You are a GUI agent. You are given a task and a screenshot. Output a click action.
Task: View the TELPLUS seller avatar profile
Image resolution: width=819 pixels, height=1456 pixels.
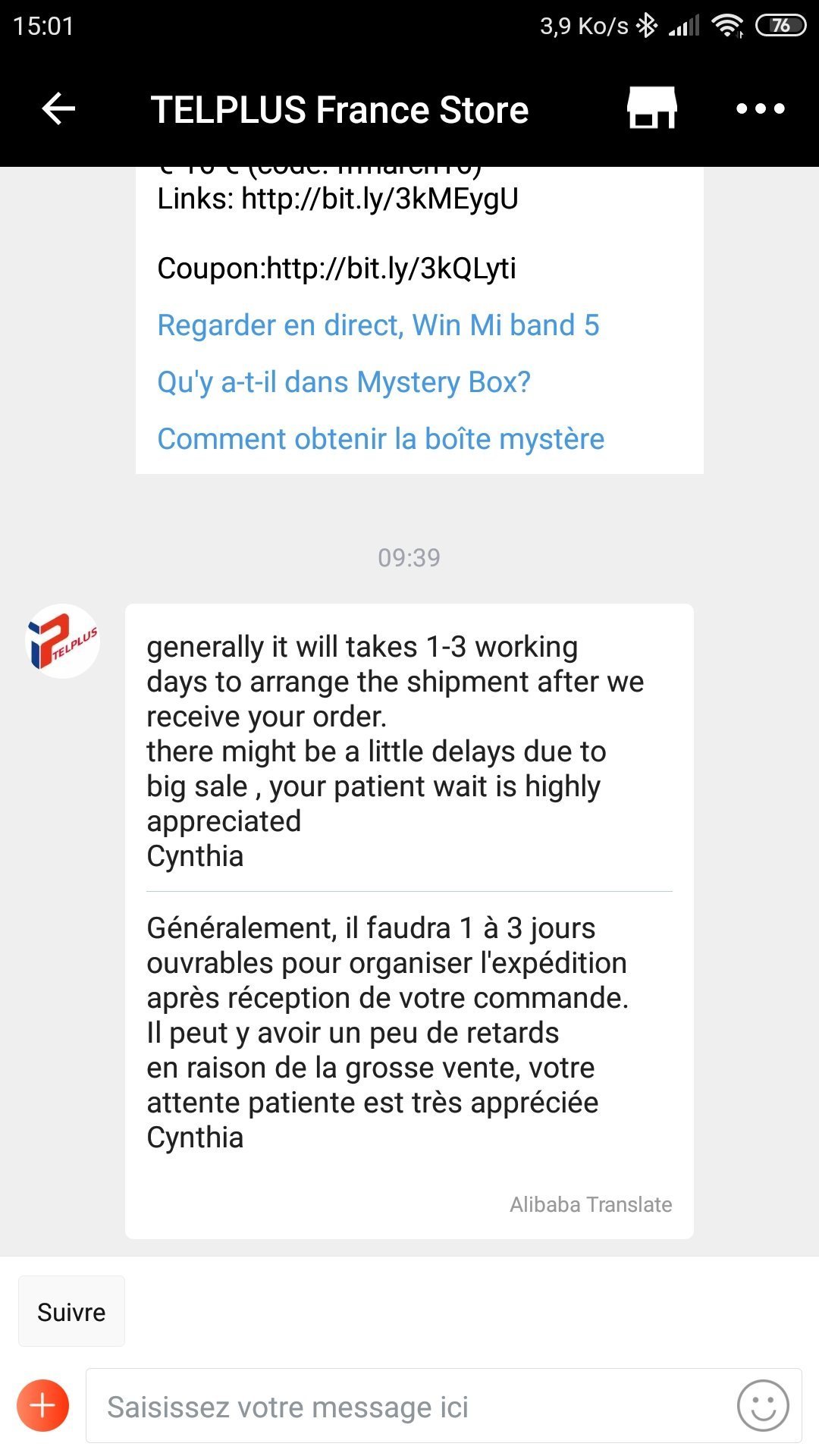pyautogui.click(x=62, y=641)
